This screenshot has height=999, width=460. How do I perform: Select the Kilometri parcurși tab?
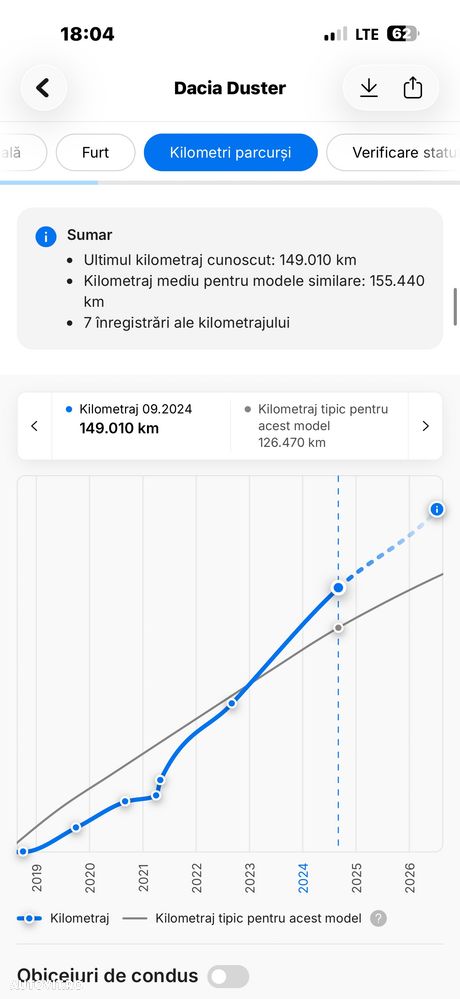click(231, 152)
